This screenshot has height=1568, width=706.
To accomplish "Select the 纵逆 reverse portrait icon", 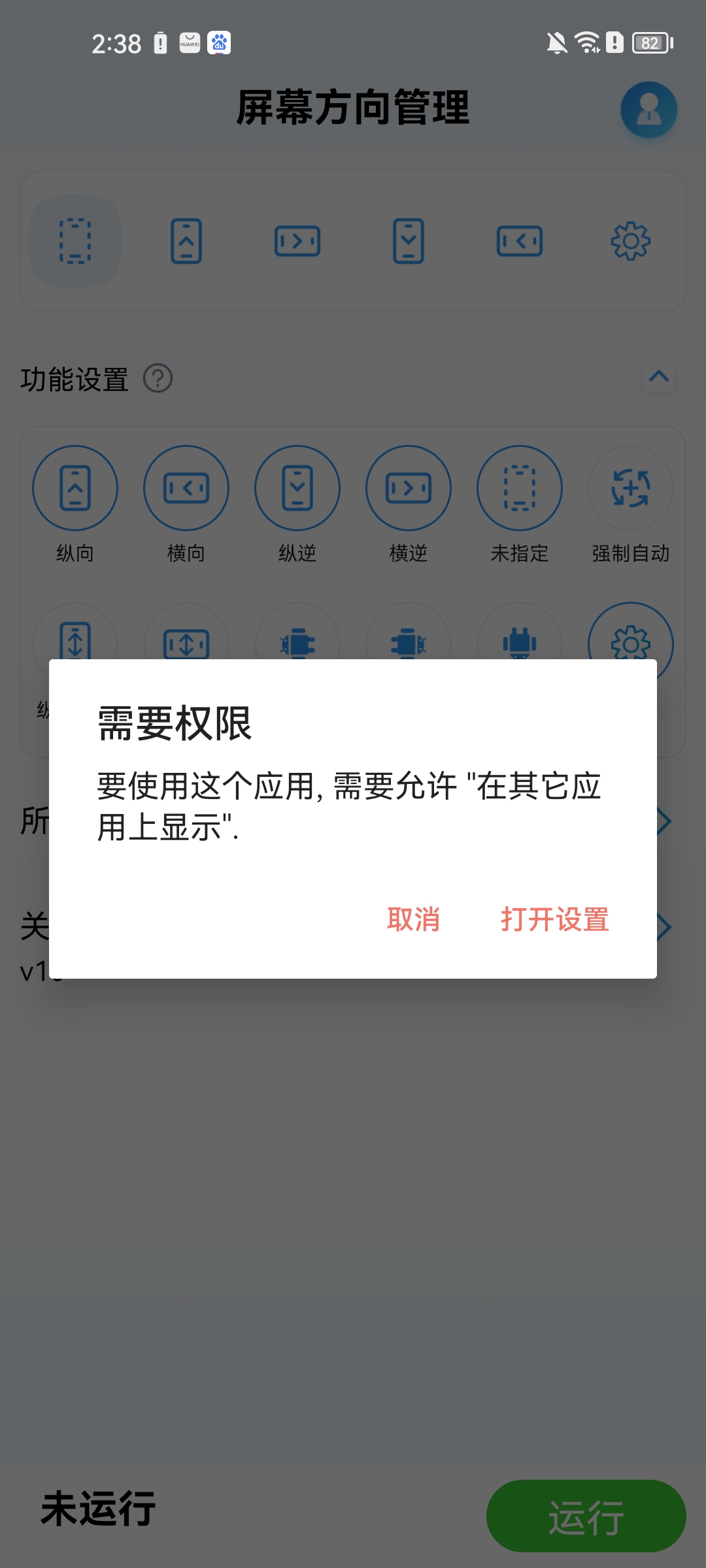I will tap(297, 487).
